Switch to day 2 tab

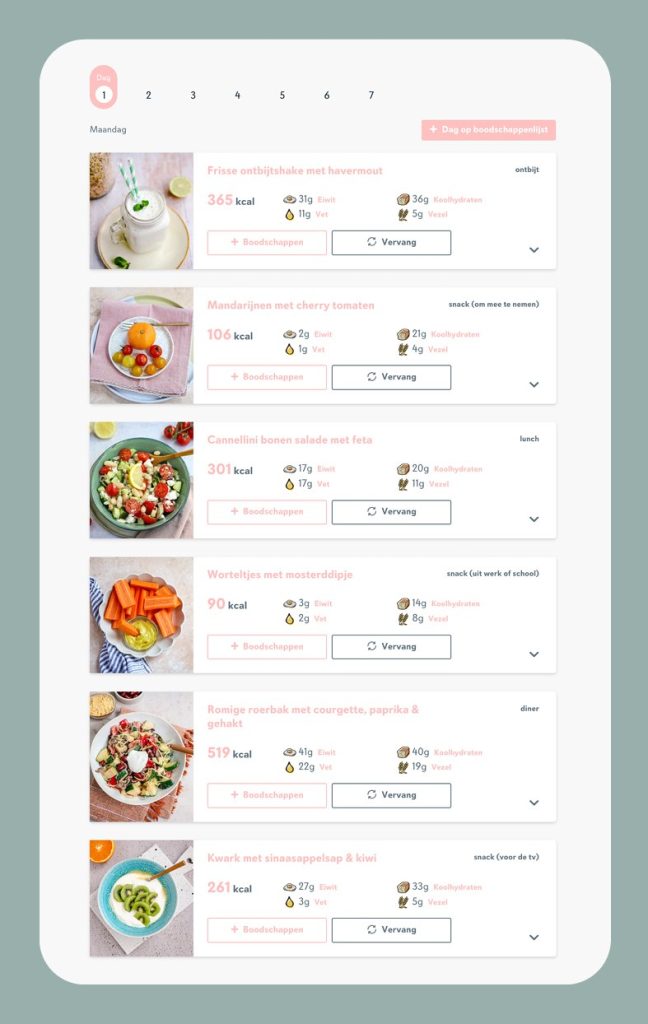tap(148, 96)
